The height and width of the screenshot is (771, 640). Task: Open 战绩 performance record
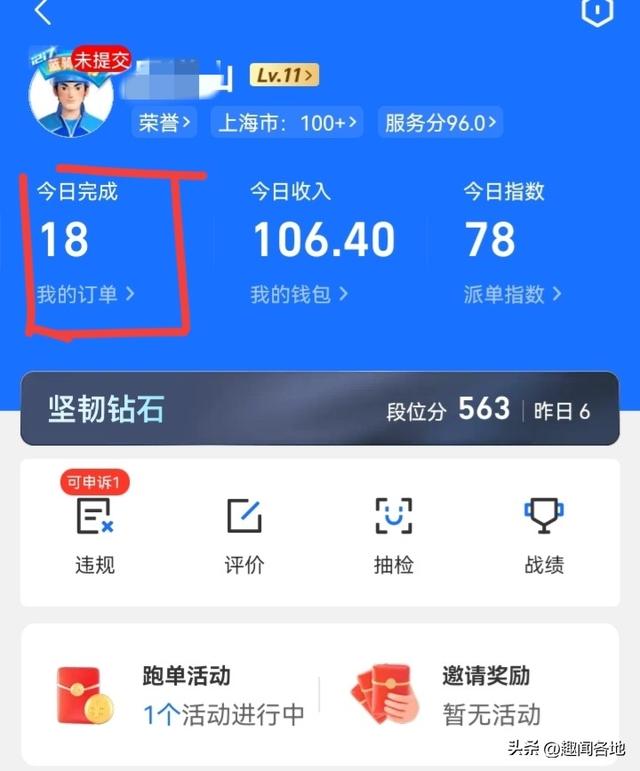point(544,536)
